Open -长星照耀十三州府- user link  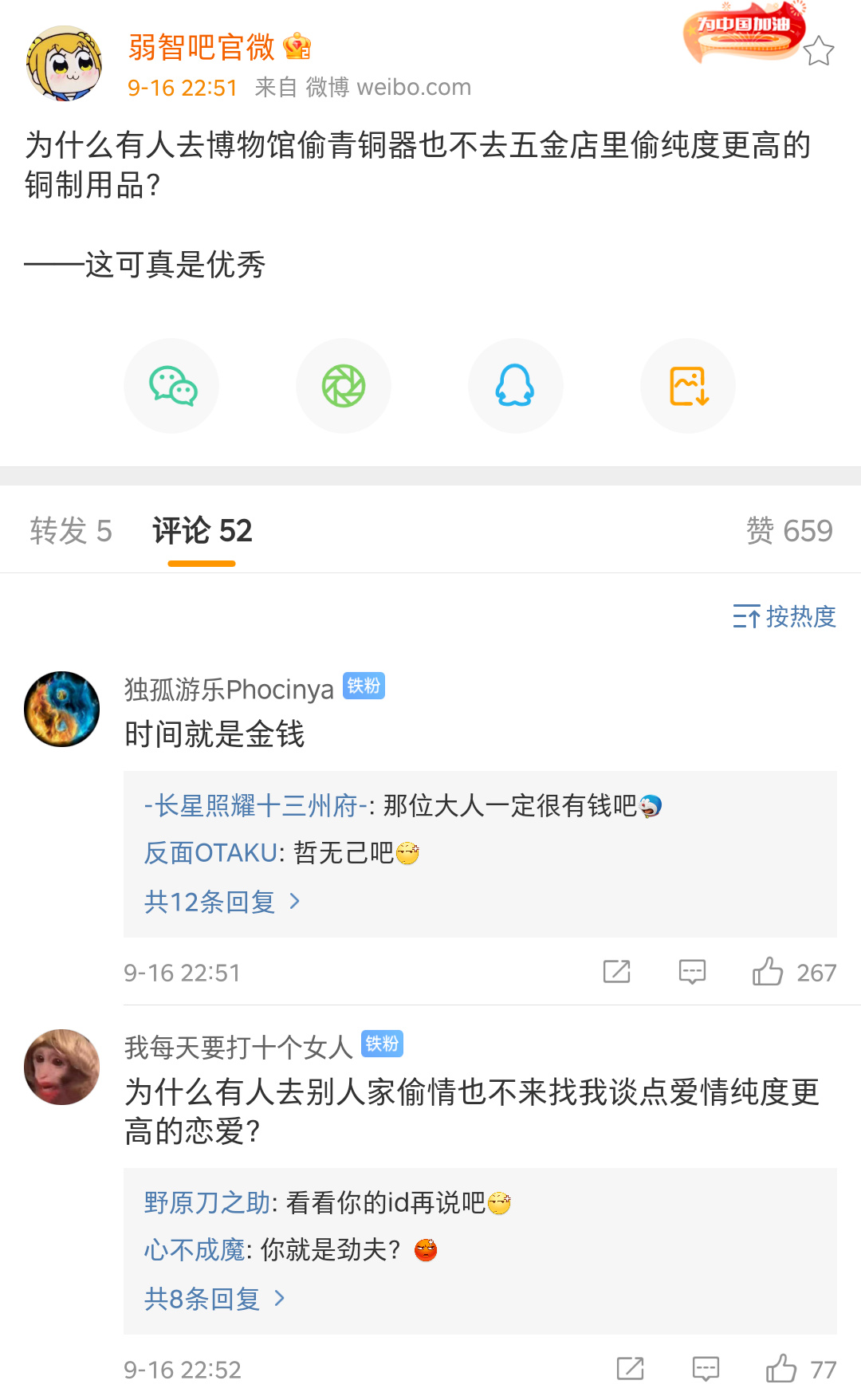point(255,806)
